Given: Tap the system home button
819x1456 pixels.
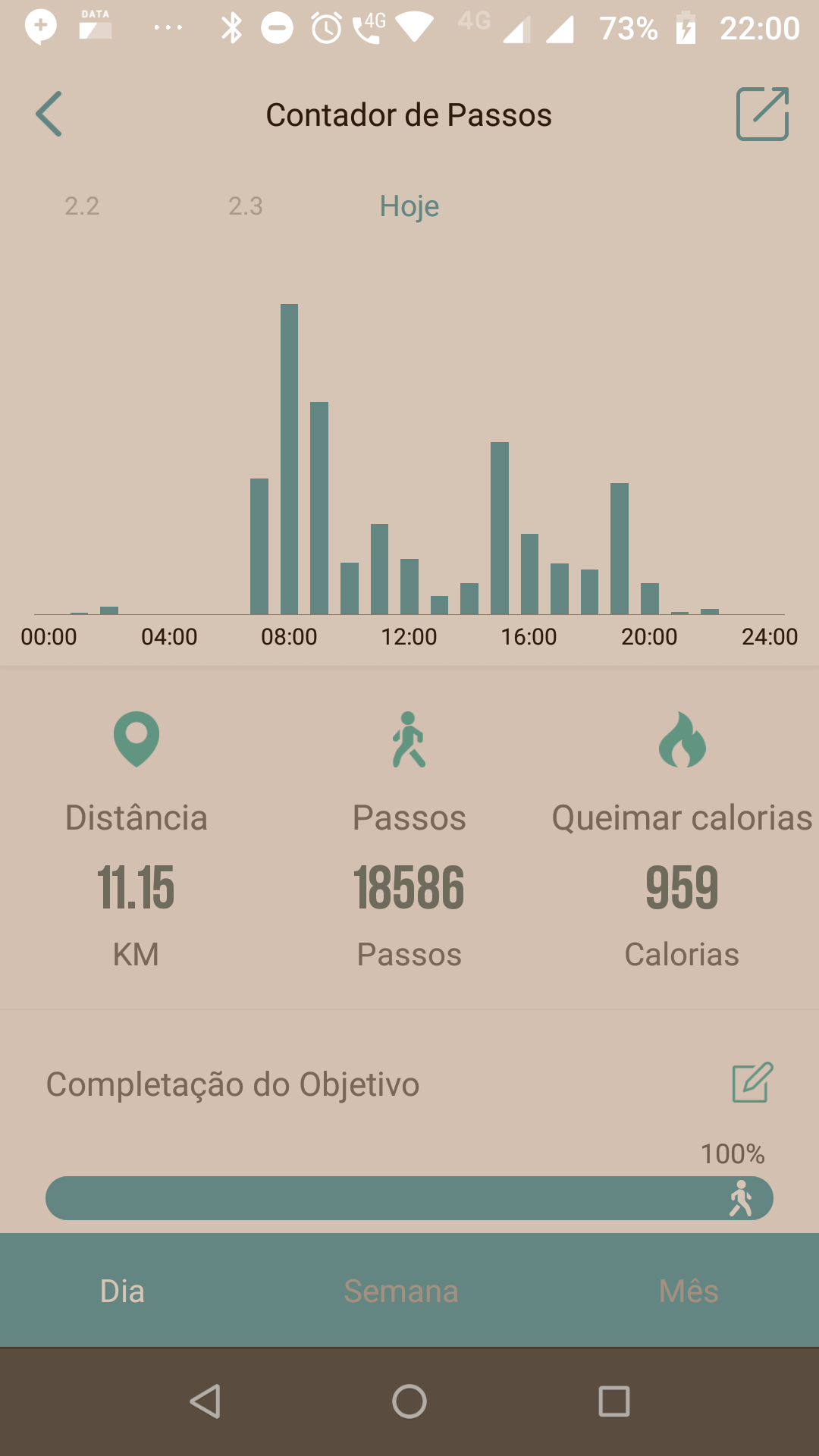Looking at the screenshot, I should [x=409, y=1401].
